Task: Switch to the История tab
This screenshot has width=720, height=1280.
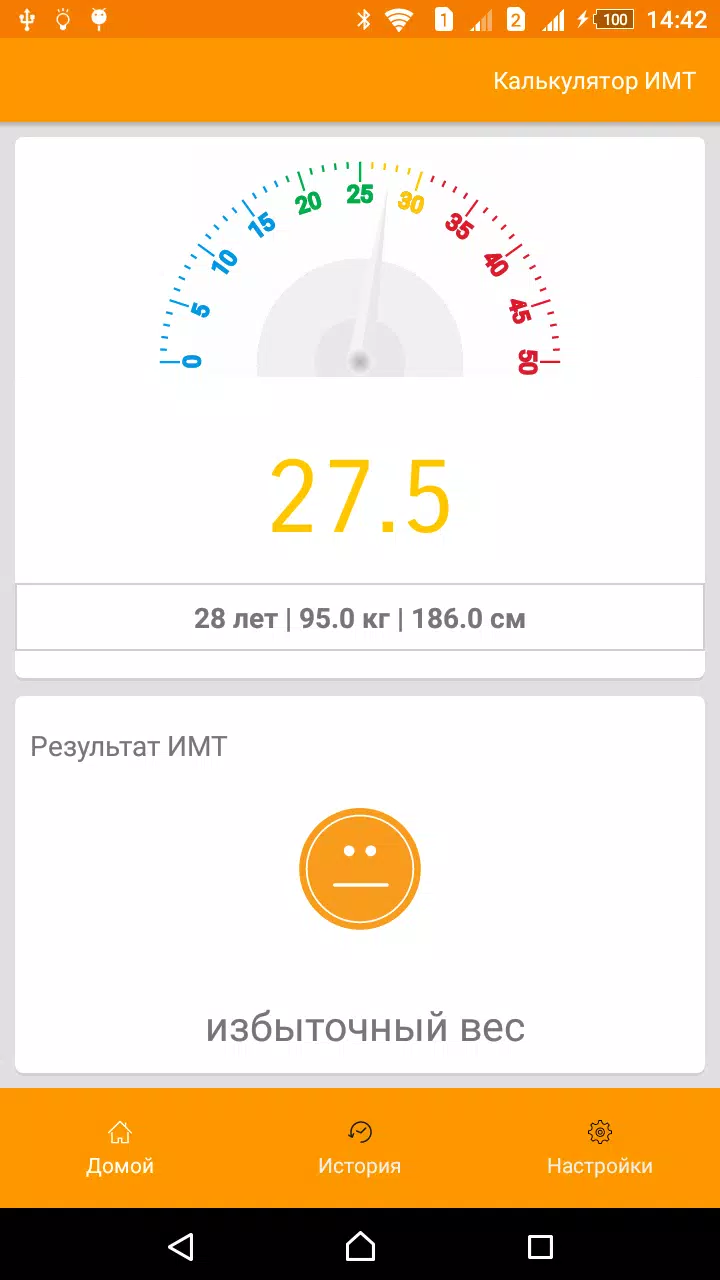Action: (x=360, y=1148)
